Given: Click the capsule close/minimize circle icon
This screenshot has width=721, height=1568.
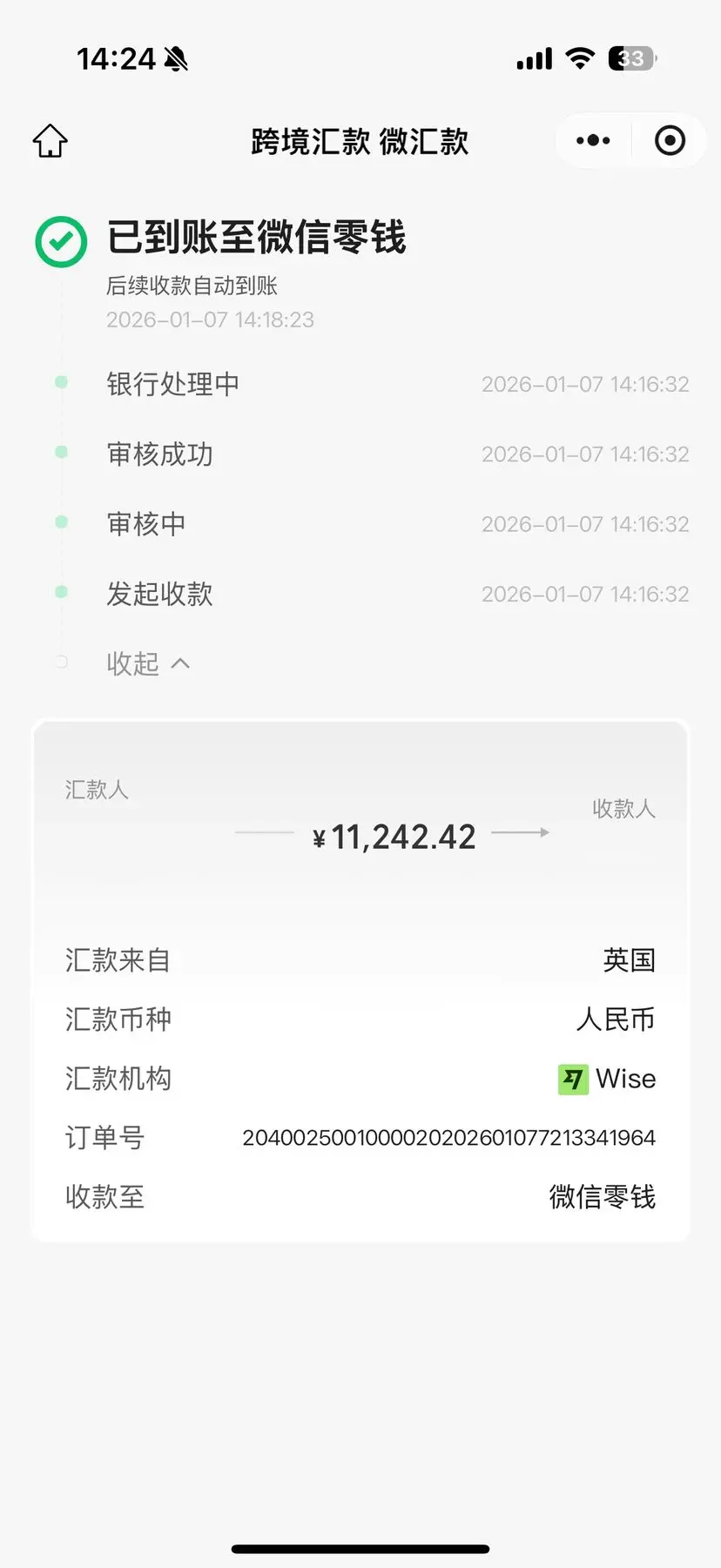Looking at the screenshot, I should point(667,140).
